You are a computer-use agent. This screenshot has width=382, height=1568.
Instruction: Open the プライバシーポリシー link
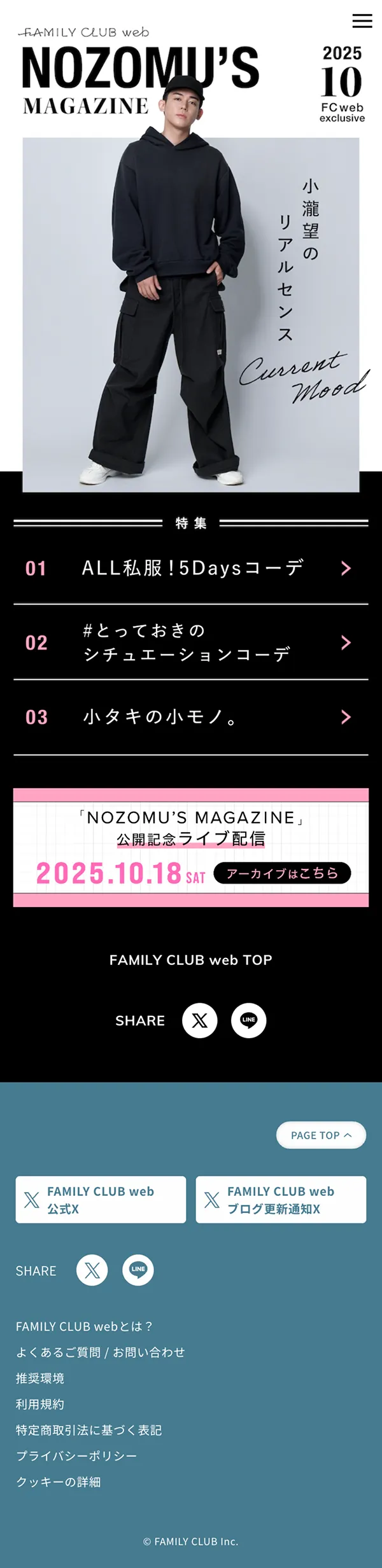[76, 1456]
